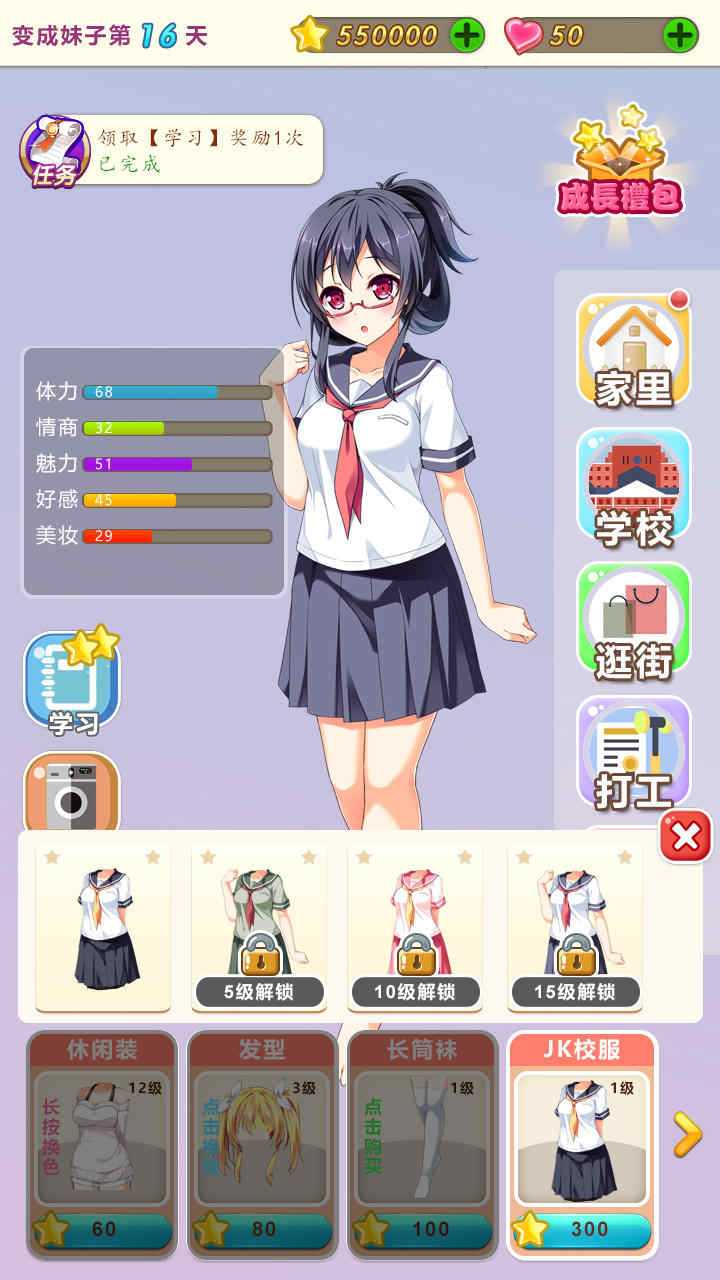Image resolution: width=720 pixels, height=1280 pixels.
Task: Add more gold stars with plus button
Action: 467,35
